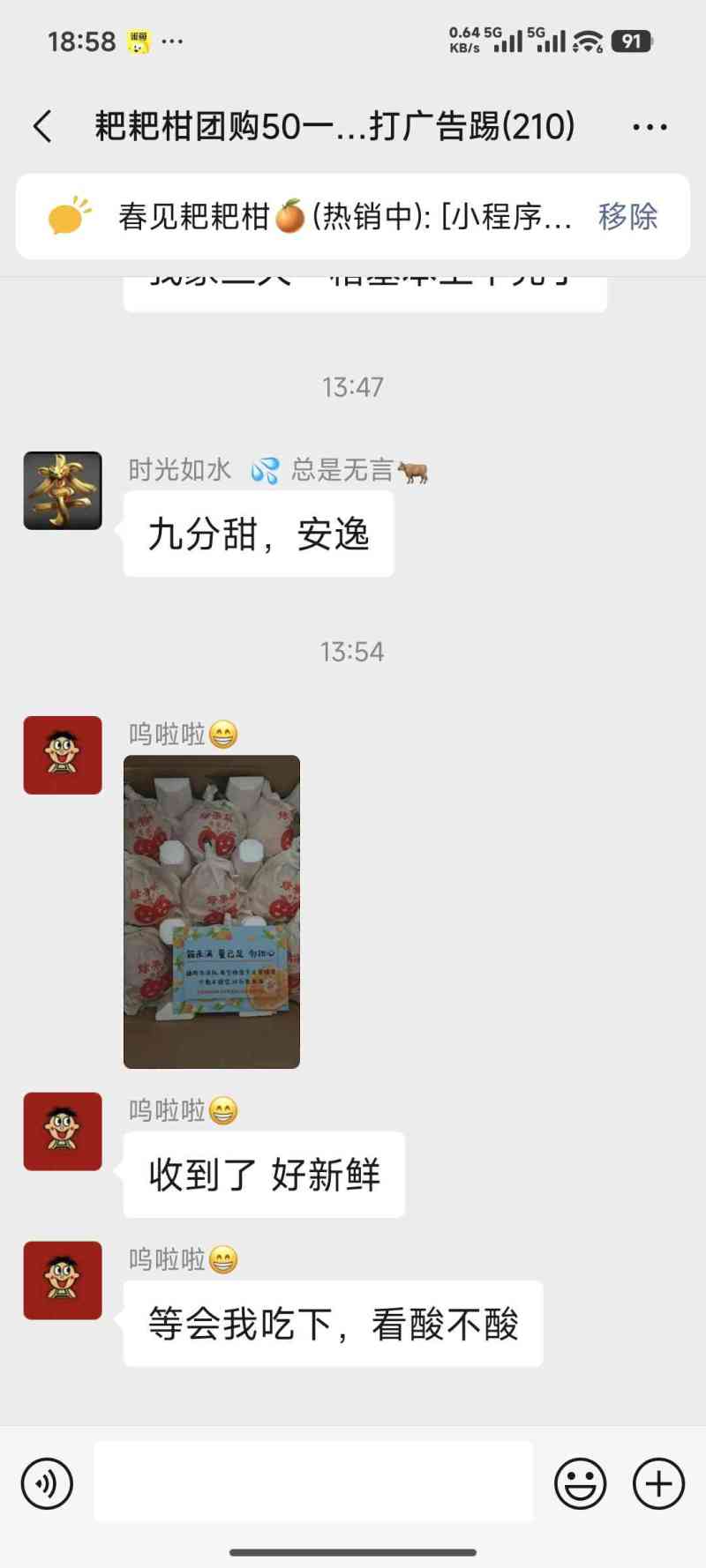Viewport: 706px width, 1568px height.
Task: Open the emoji sticker panel
Action: click(580, 1484)
